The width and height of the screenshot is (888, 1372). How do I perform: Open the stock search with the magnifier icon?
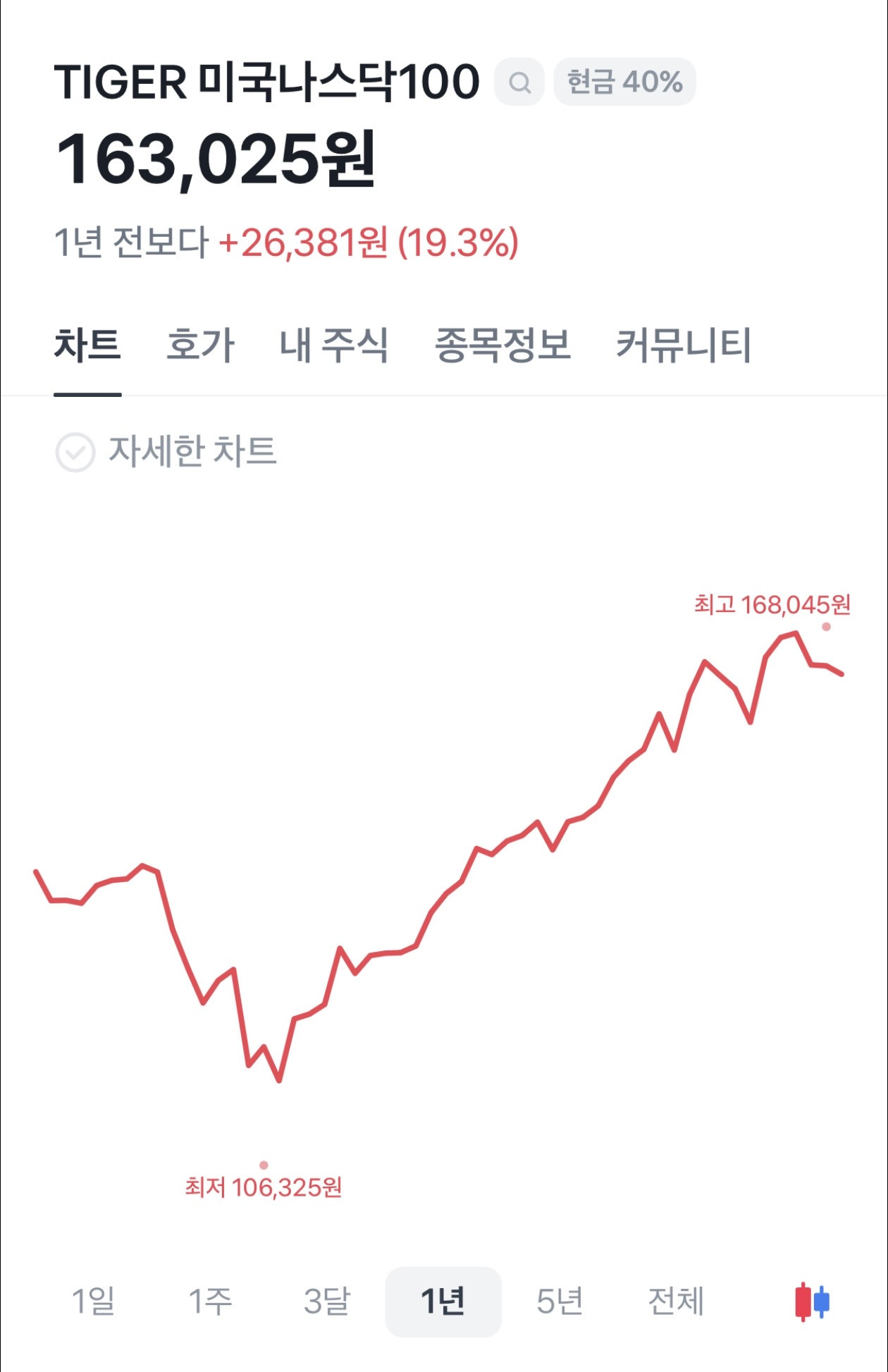click(x=520, y=82)
